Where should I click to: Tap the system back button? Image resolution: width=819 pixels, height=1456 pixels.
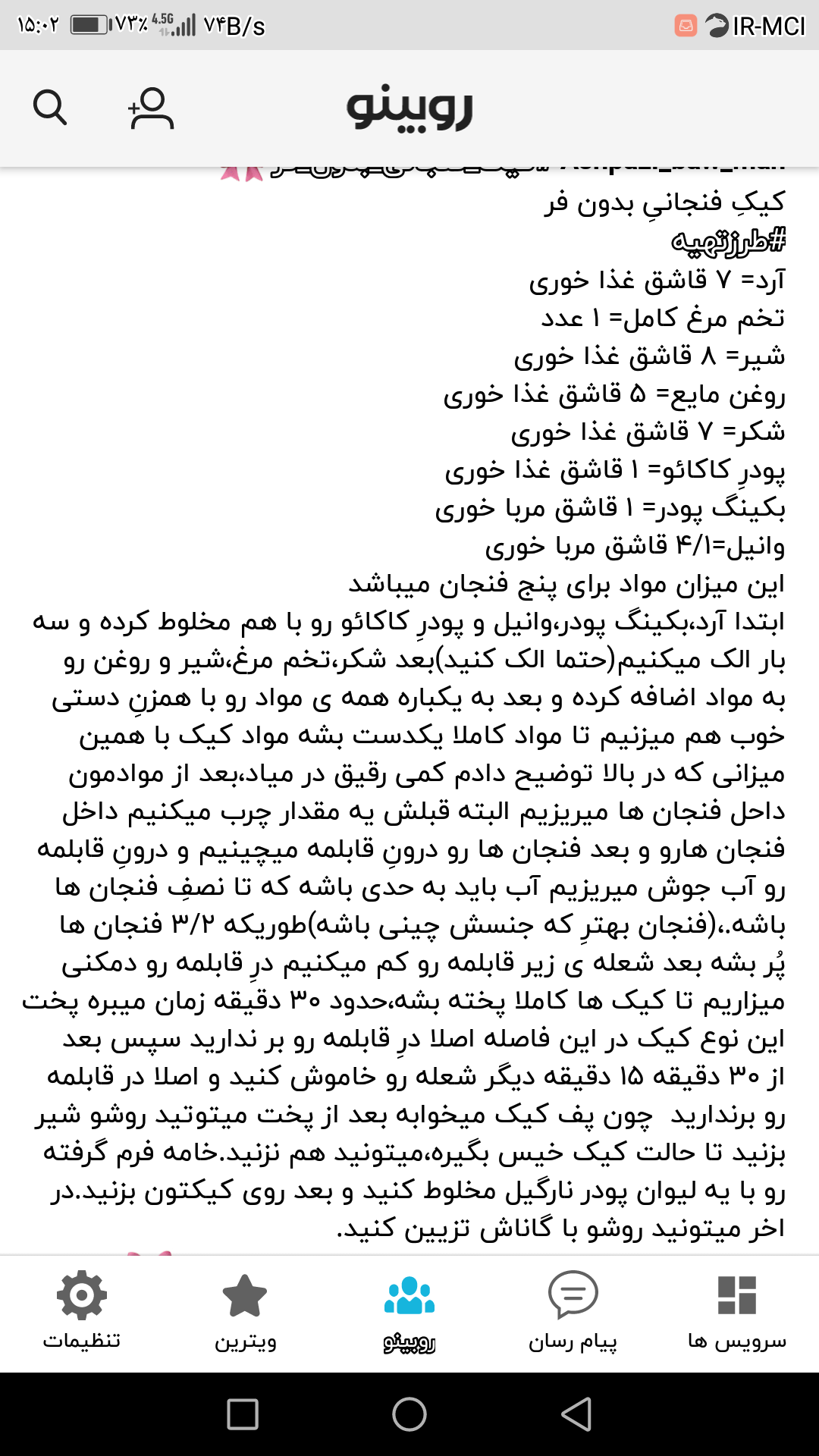576,1414
